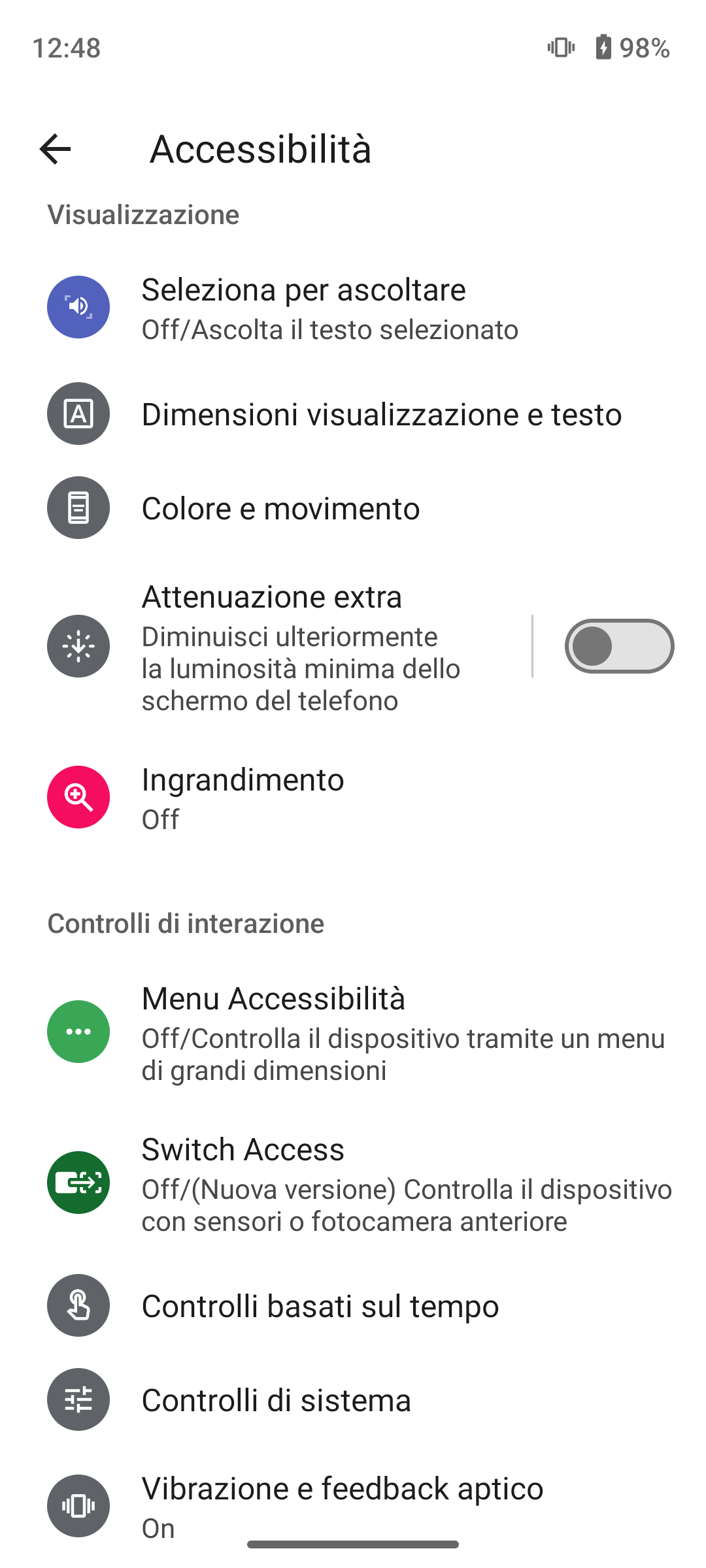Open Colore e movimento
This screenshot has height=1568, width=706.
[281, 508]
